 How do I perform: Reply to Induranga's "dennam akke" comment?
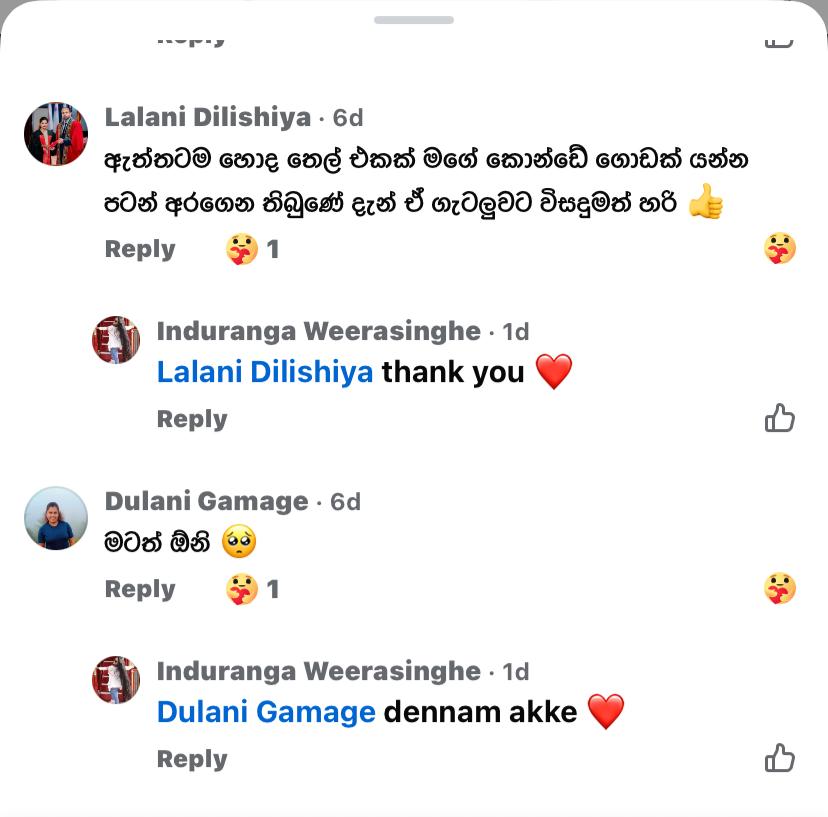192,759
